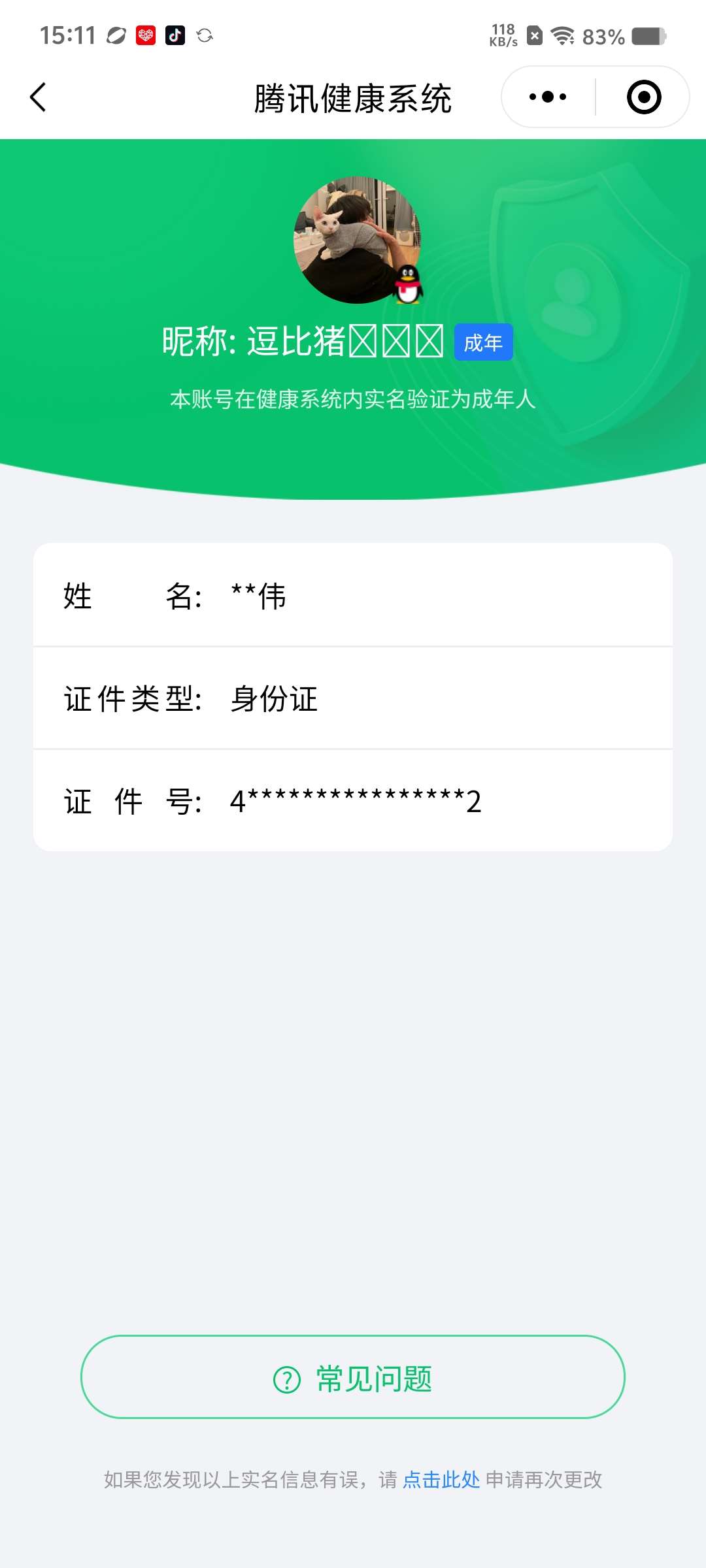Open the mini program three-dot menu
The image size is (706, 1568).
548,97
